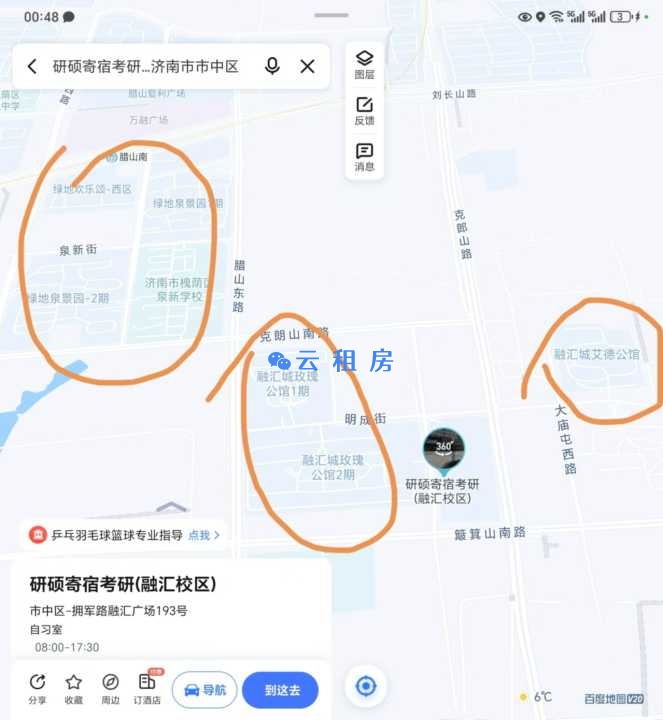663x720 pixels.
Task: Save this place with 收藏 star
Action: tap(74, 689)
